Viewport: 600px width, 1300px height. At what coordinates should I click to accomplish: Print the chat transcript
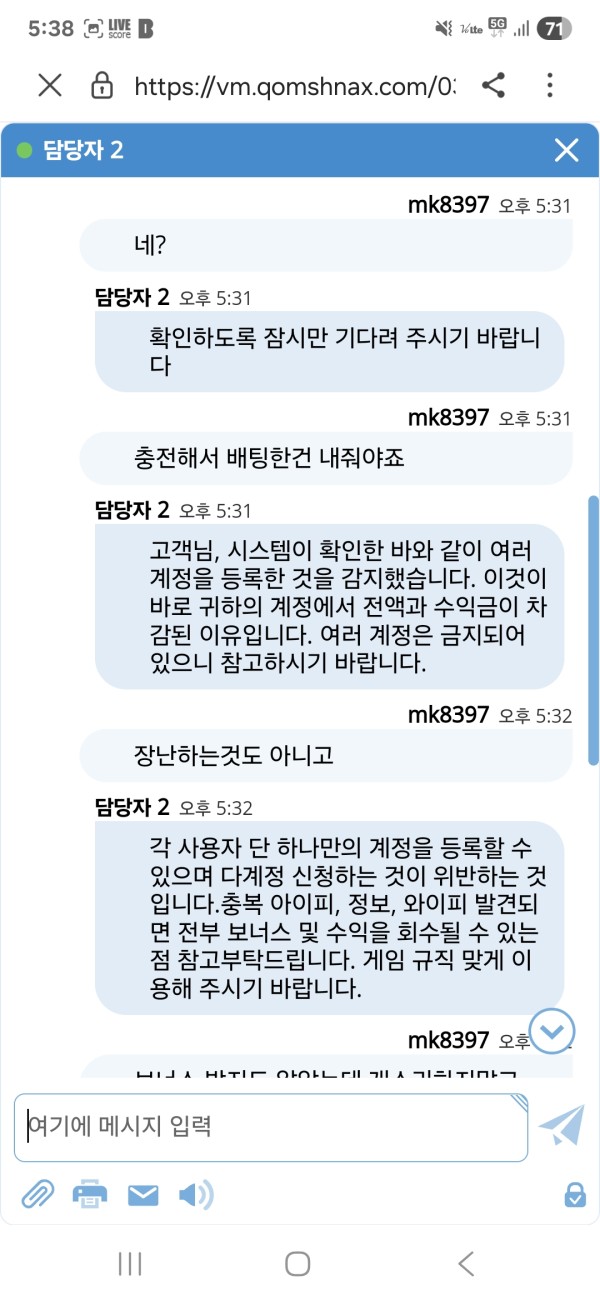coord(90,1193)
